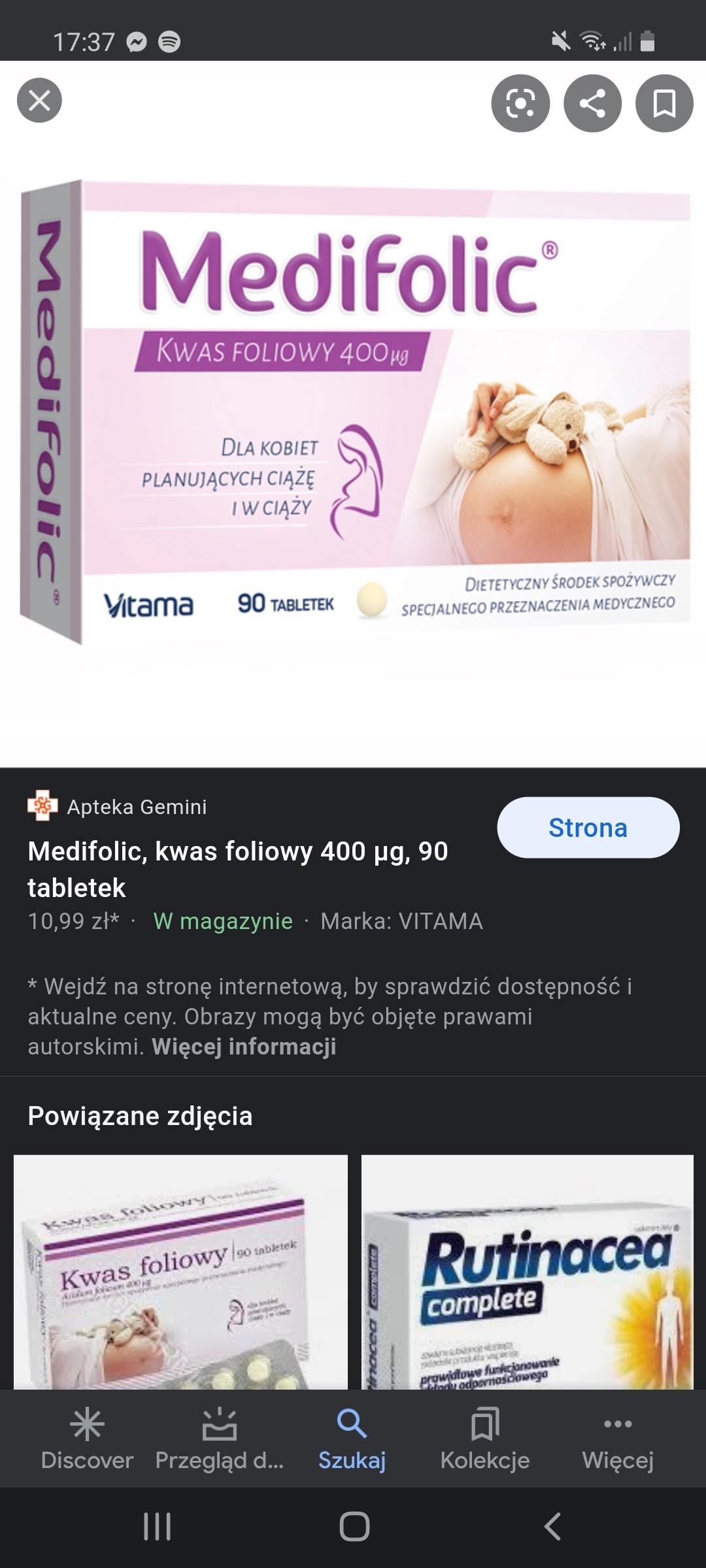Close the image viewer

click(39, 101)
